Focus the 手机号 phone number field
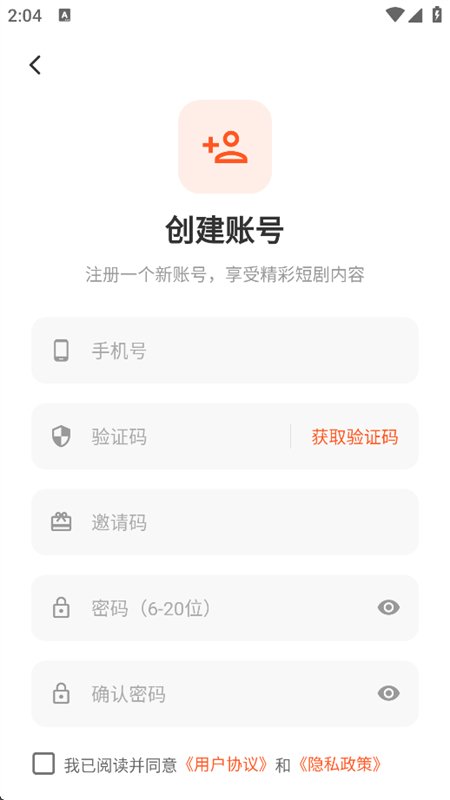 [x=225, y=351]
